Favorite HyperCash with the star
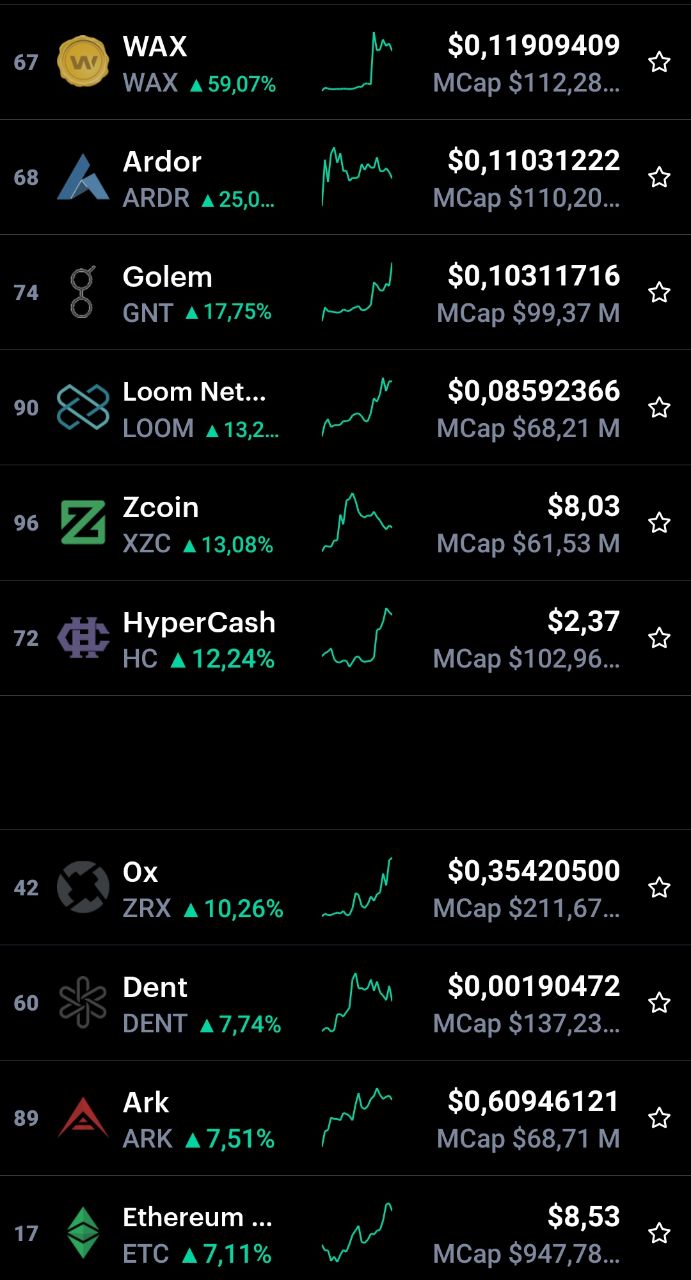Viewport: 691px width, 1280px height. click(x=659, y=638)
